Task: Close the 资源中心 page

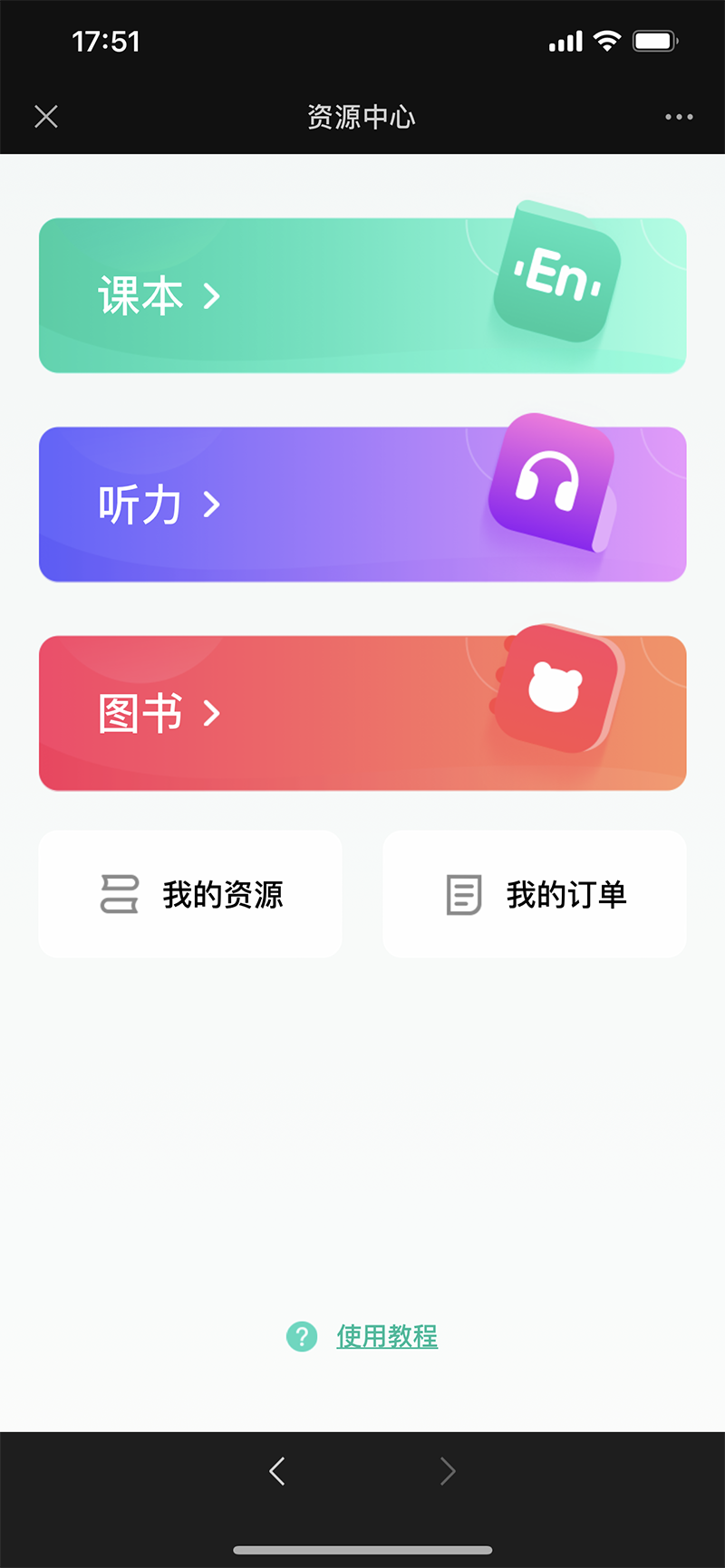Action: (46, 117)
